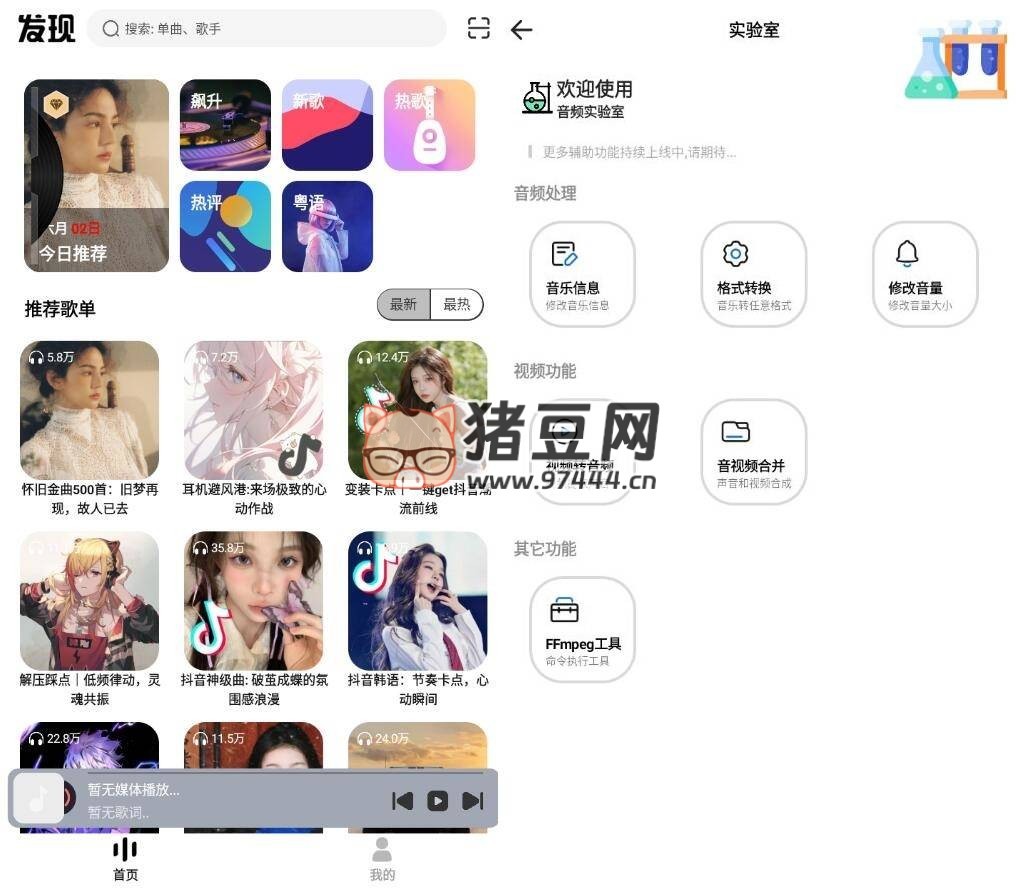
Task: Select the 最新 sorting option
Action: point(404,305)
